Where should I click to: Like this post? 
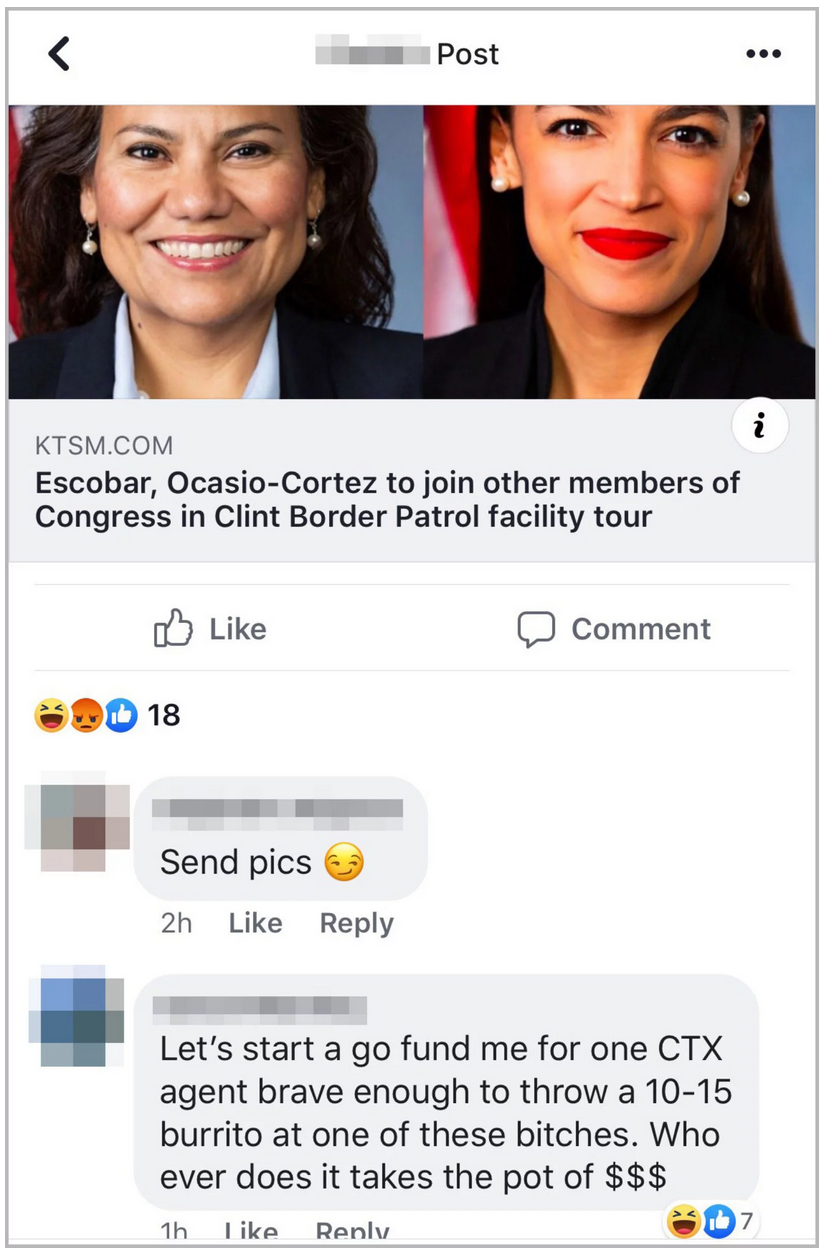(x=211, y=629)
